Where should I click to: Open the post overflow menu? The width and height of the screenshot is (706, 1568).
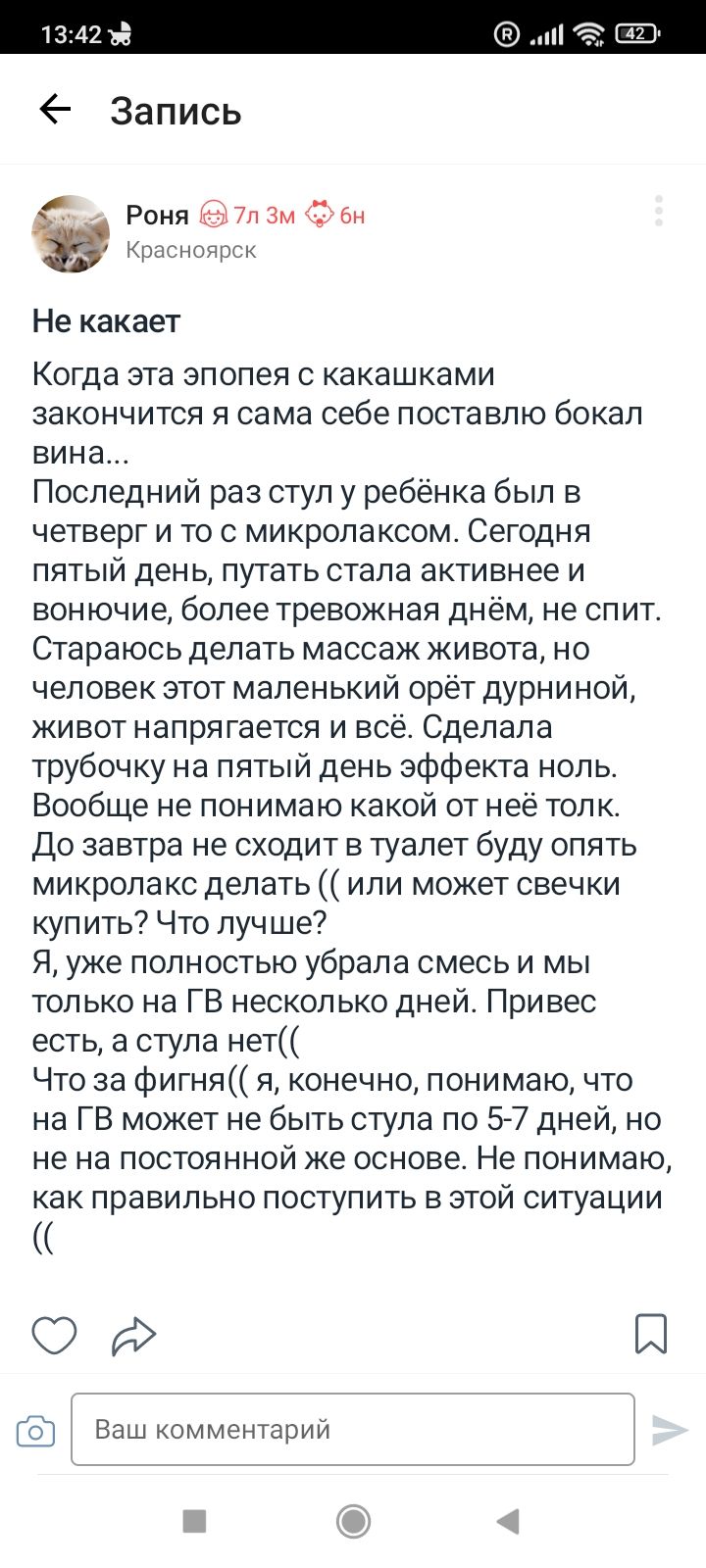tap(658, 211)
